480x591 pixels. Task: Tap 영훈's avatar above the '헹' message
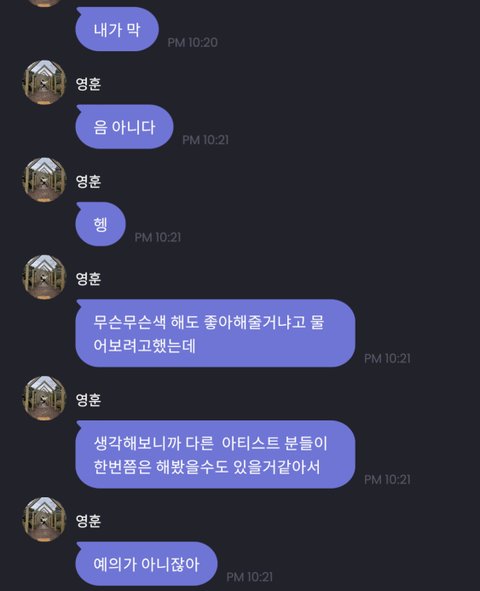pos(44,180)
